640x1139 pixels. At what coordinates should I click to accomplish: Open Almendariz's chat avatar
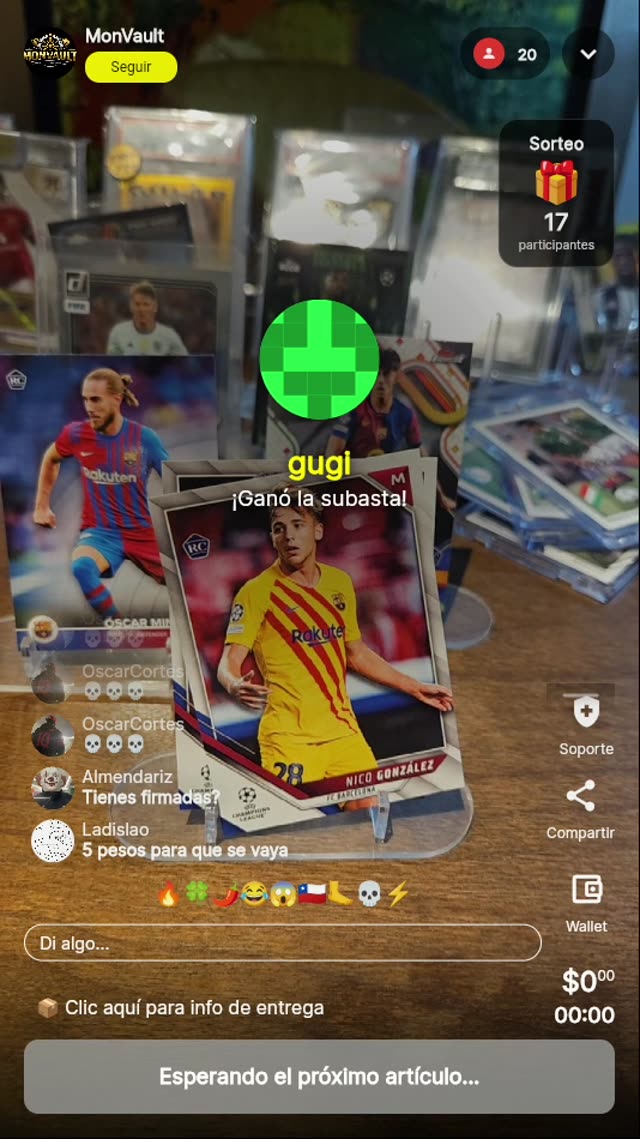pyautogui.click(x=52, y=787)
